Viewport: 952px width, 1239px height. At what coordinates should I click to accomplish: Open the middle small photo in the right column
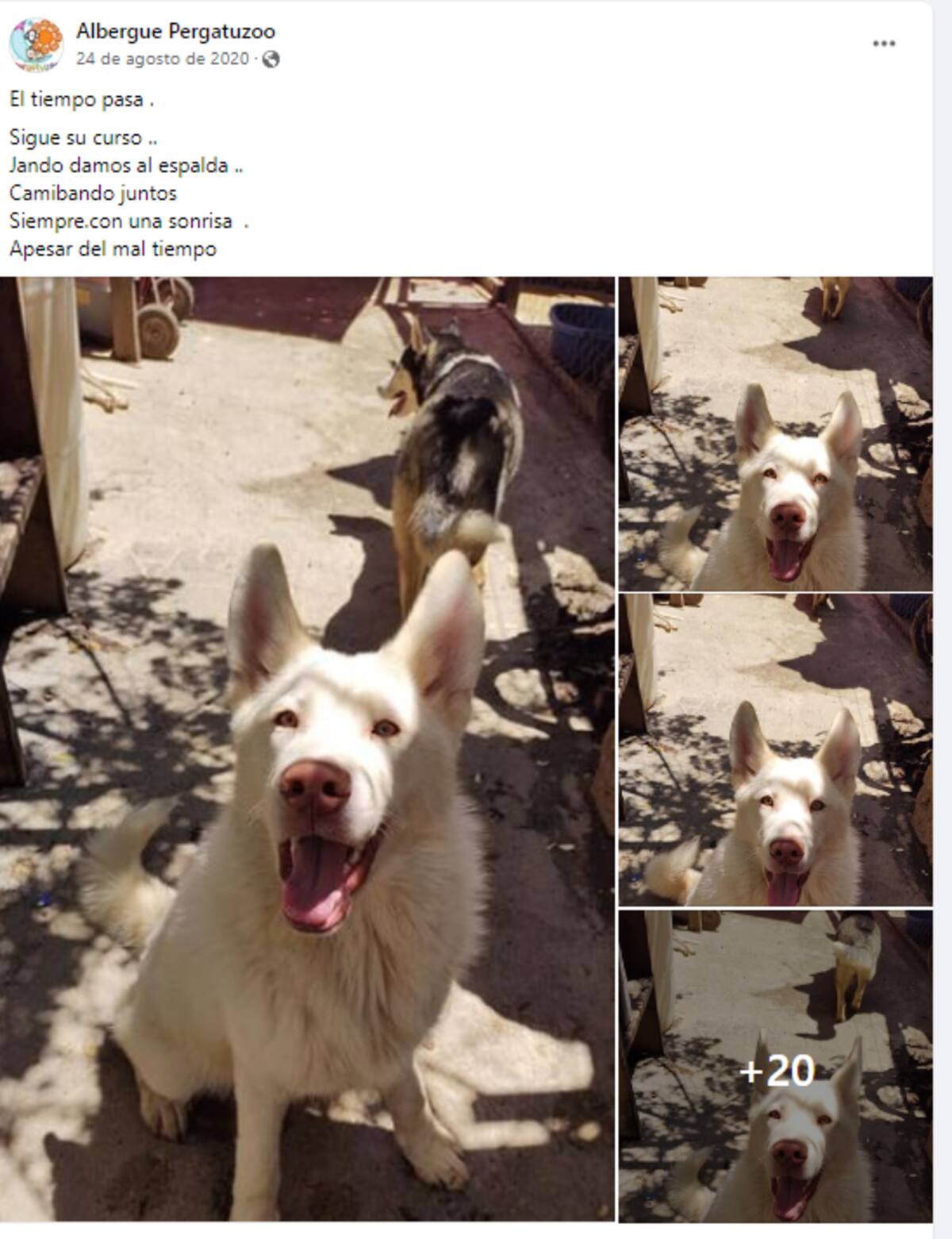(775, 750)
